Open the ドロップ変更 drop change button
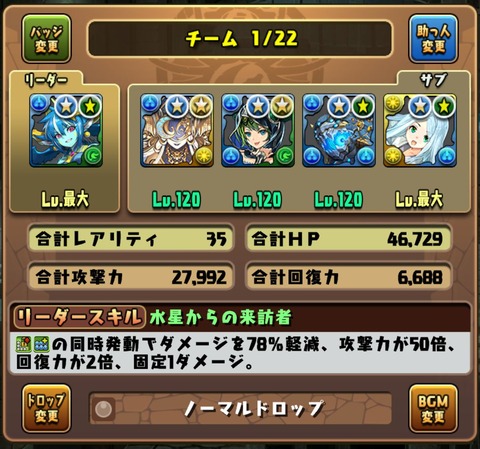 46,408
